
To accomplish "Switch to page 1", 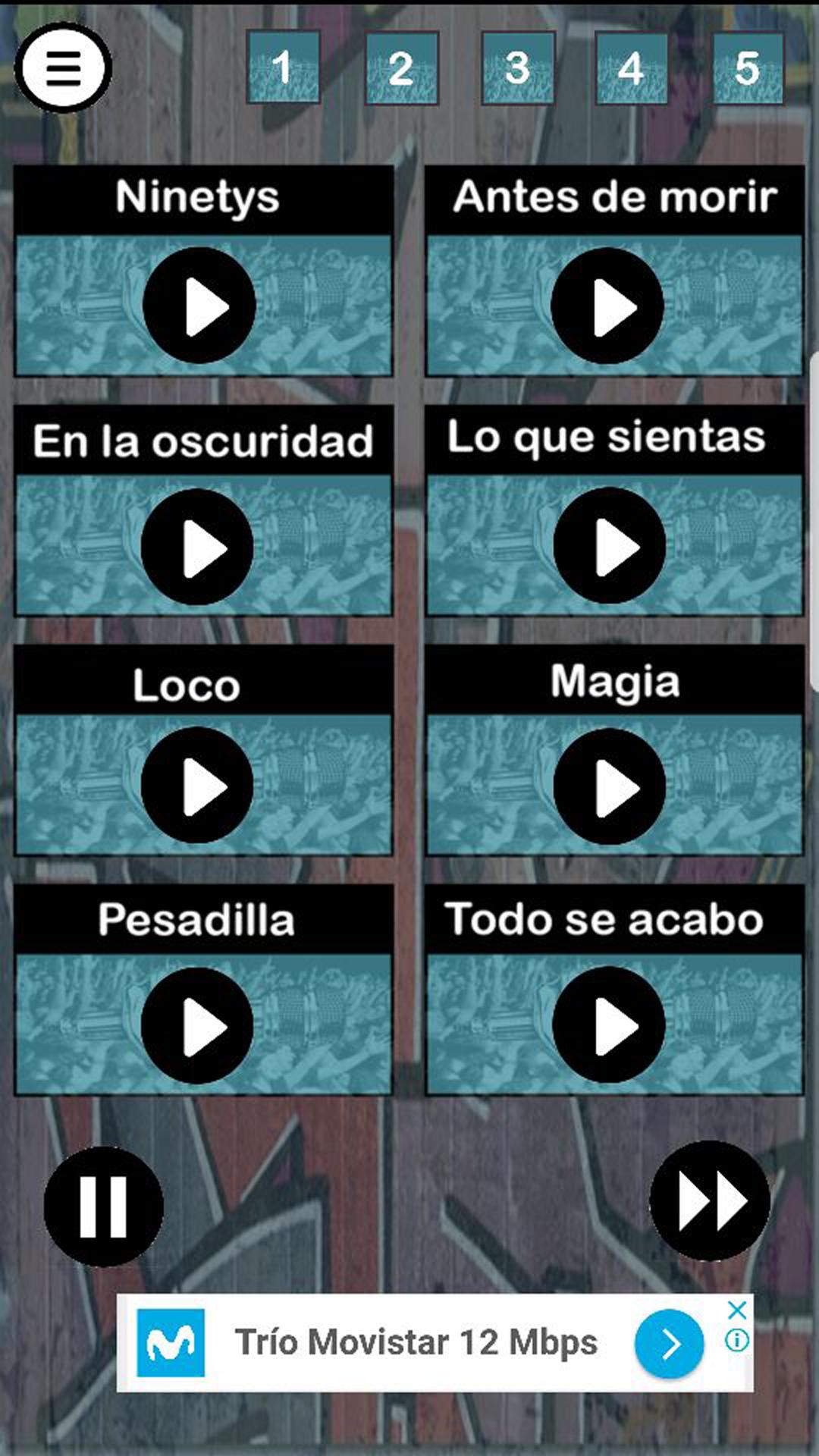I will click(283, 67).
